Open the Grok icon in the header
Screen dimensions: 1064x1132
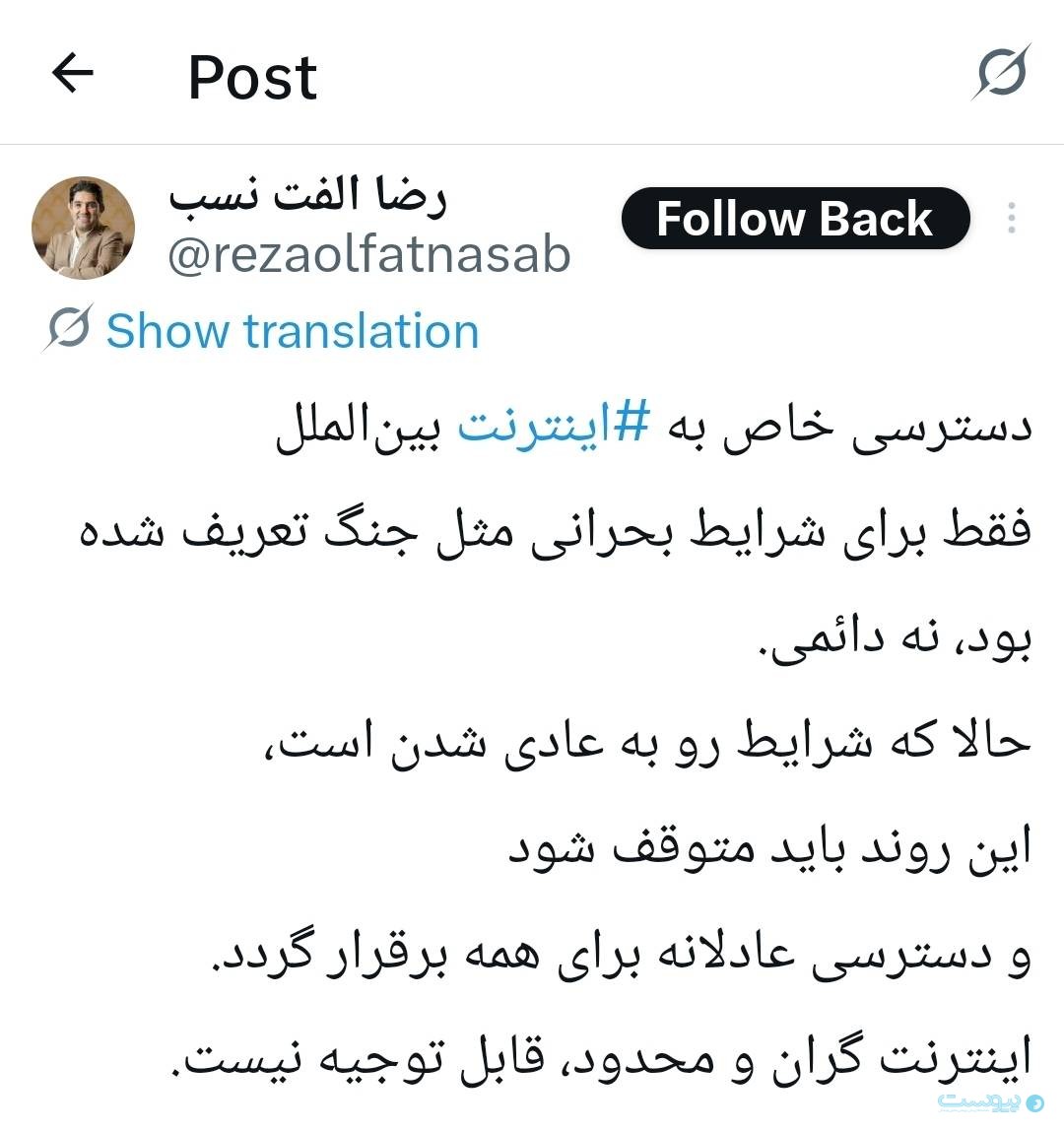coord(1002,72)
